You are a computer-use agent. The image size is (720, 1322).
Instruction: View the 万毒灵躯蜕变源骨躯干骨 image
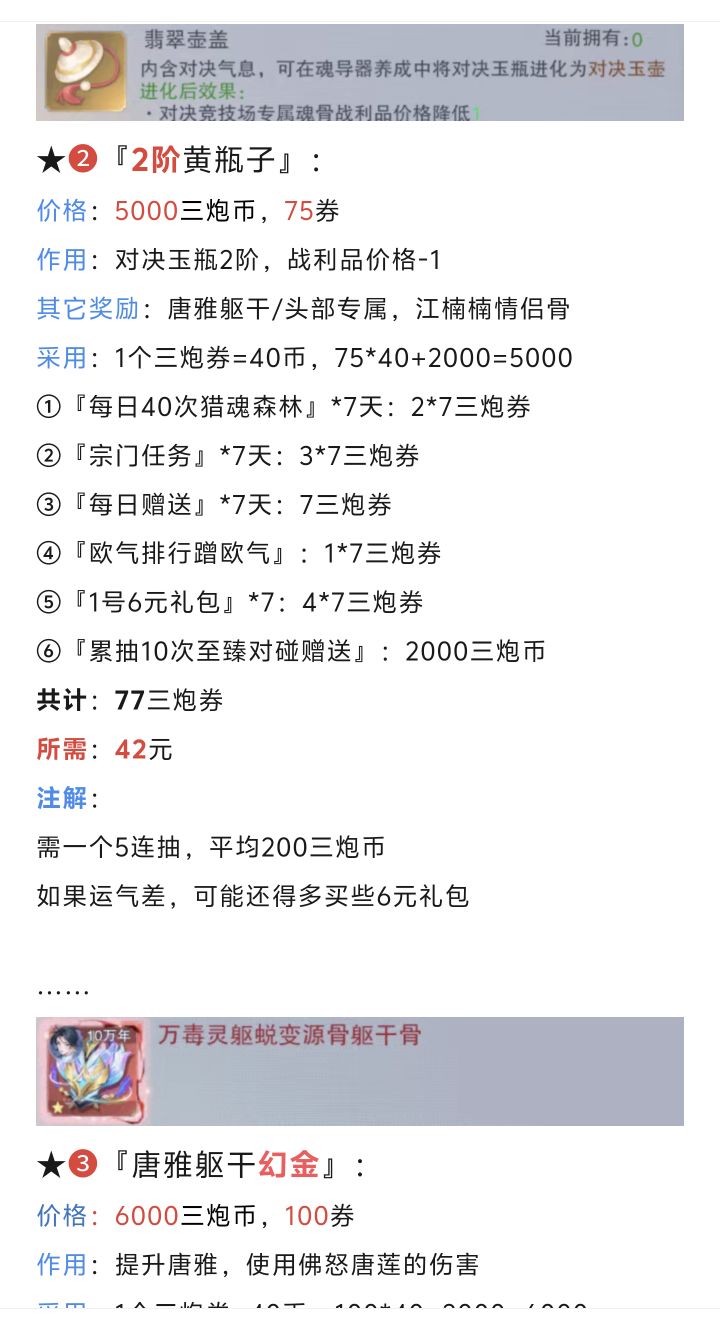[x=360, y=1071]
